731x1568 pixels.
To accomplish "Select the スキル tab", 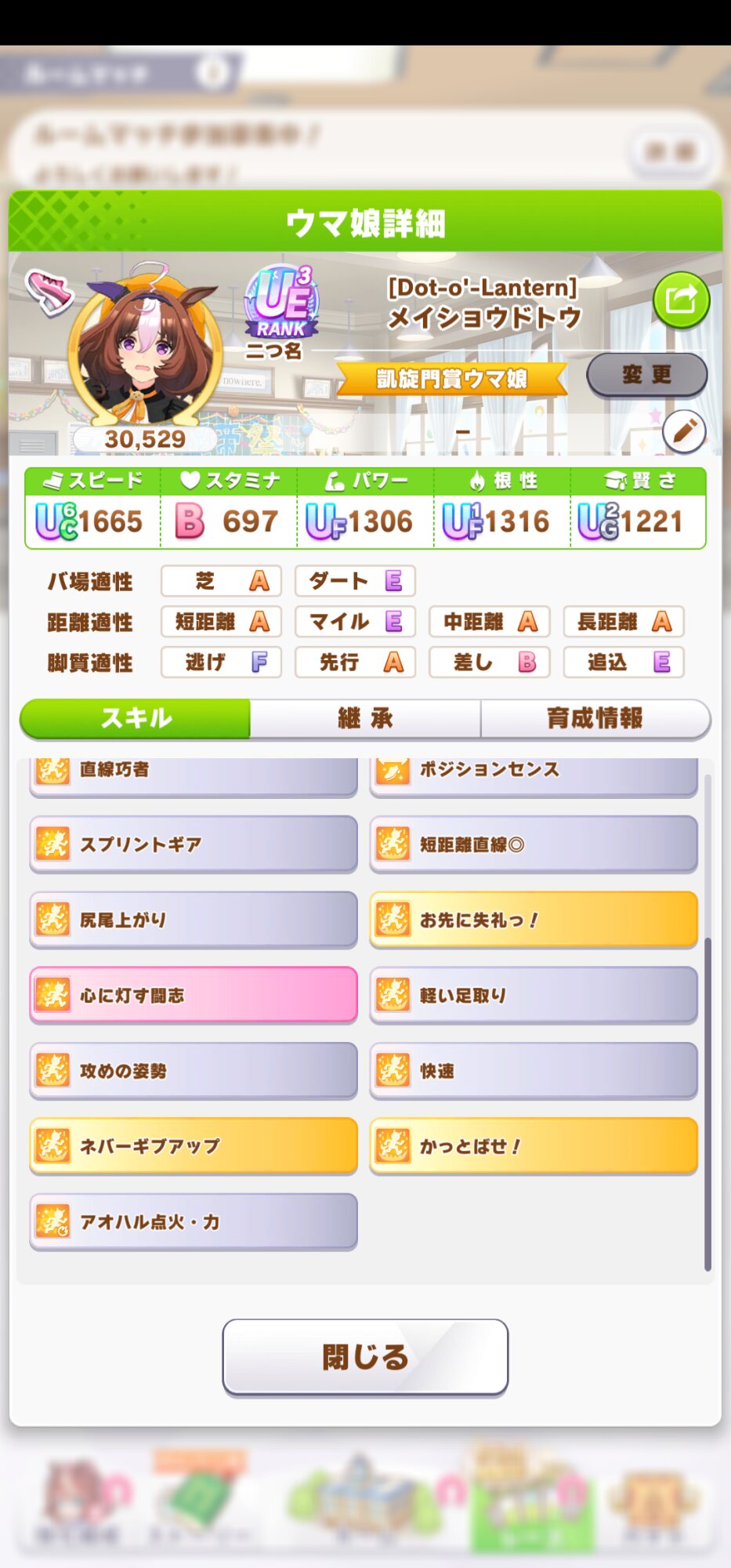I will (136, 718).
